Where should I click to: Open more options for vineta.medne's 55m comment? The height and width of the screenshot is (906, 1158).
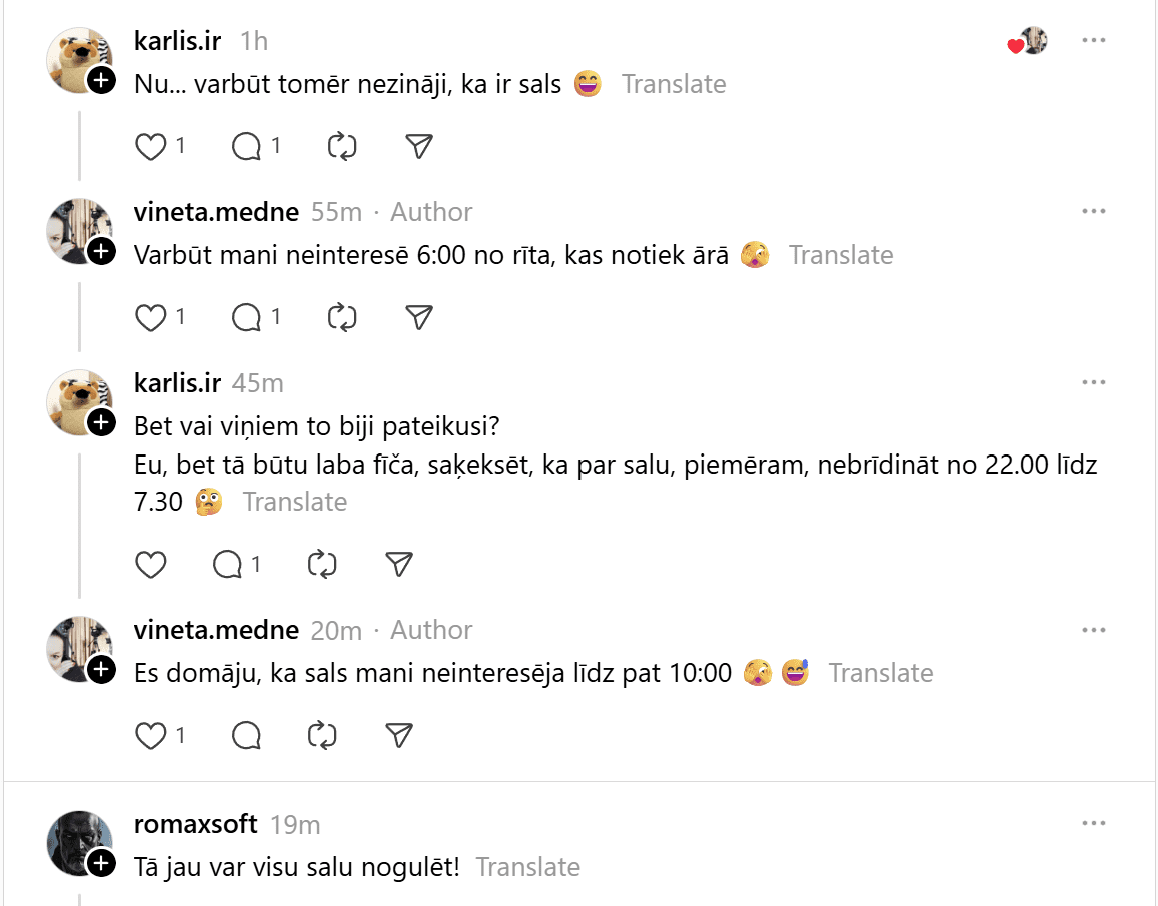1094,211
